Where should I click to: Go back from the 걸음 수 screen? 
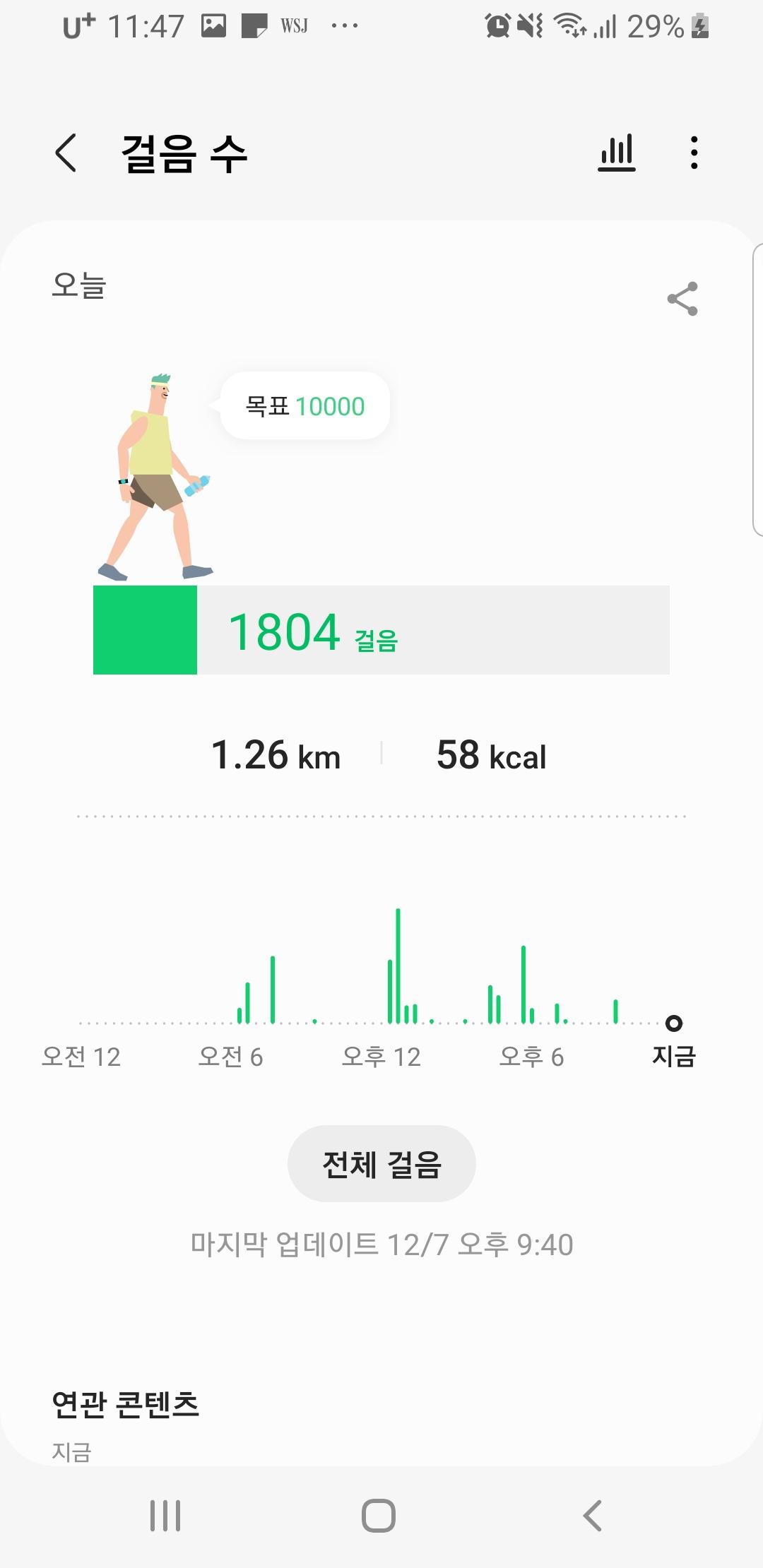66,153
